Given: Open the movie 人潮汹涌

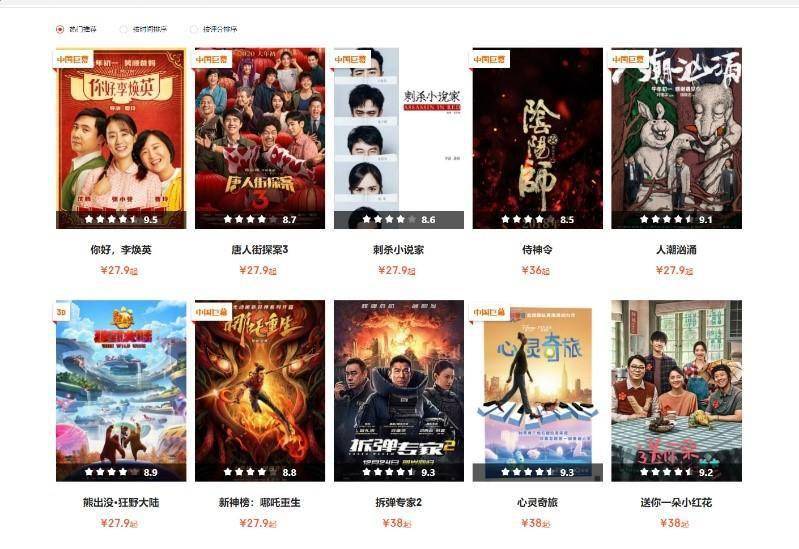Looking at the screenshot, I should coord(676,138).
